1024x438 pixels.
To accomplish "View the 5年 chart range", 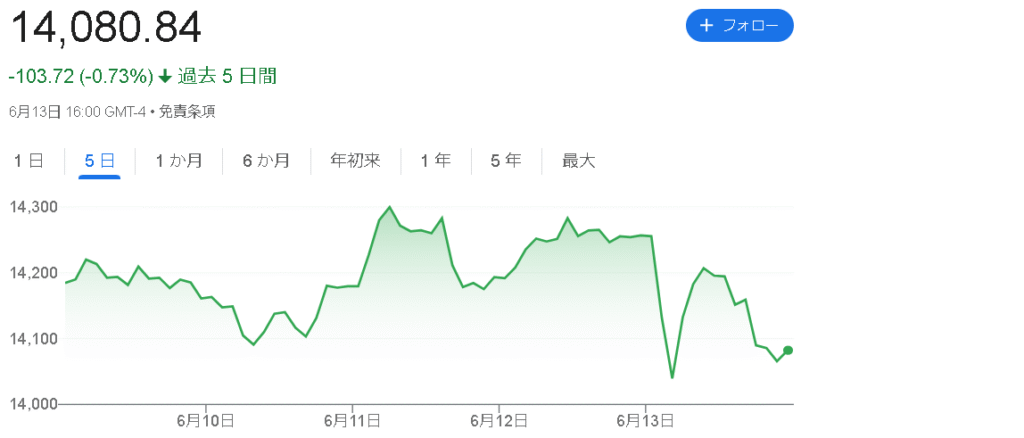I will click(505, 161).
